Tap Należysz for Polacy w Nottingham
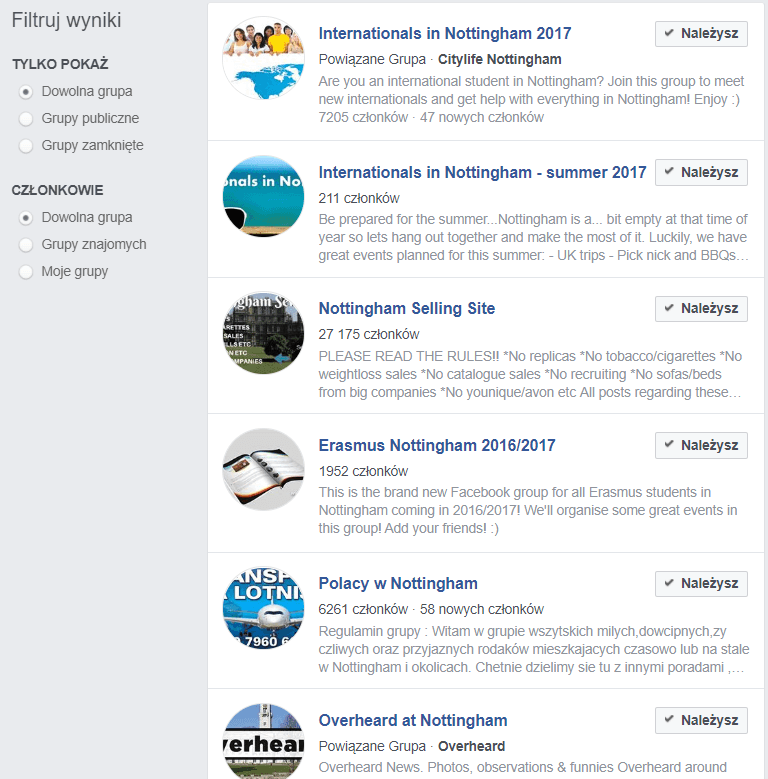Viewport: 768px width, 779px height. (701, 583)
